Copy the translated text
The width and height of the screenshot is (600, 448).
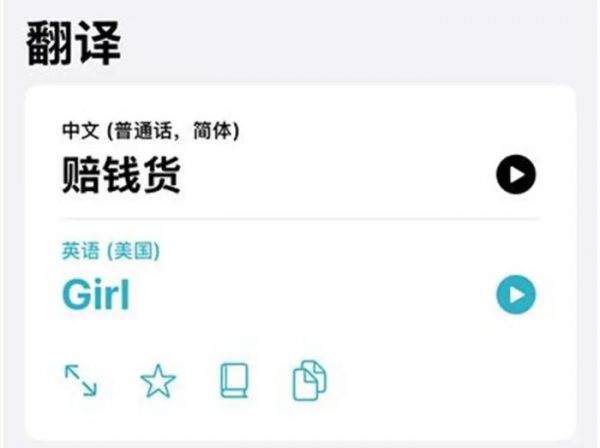point(309,380)
